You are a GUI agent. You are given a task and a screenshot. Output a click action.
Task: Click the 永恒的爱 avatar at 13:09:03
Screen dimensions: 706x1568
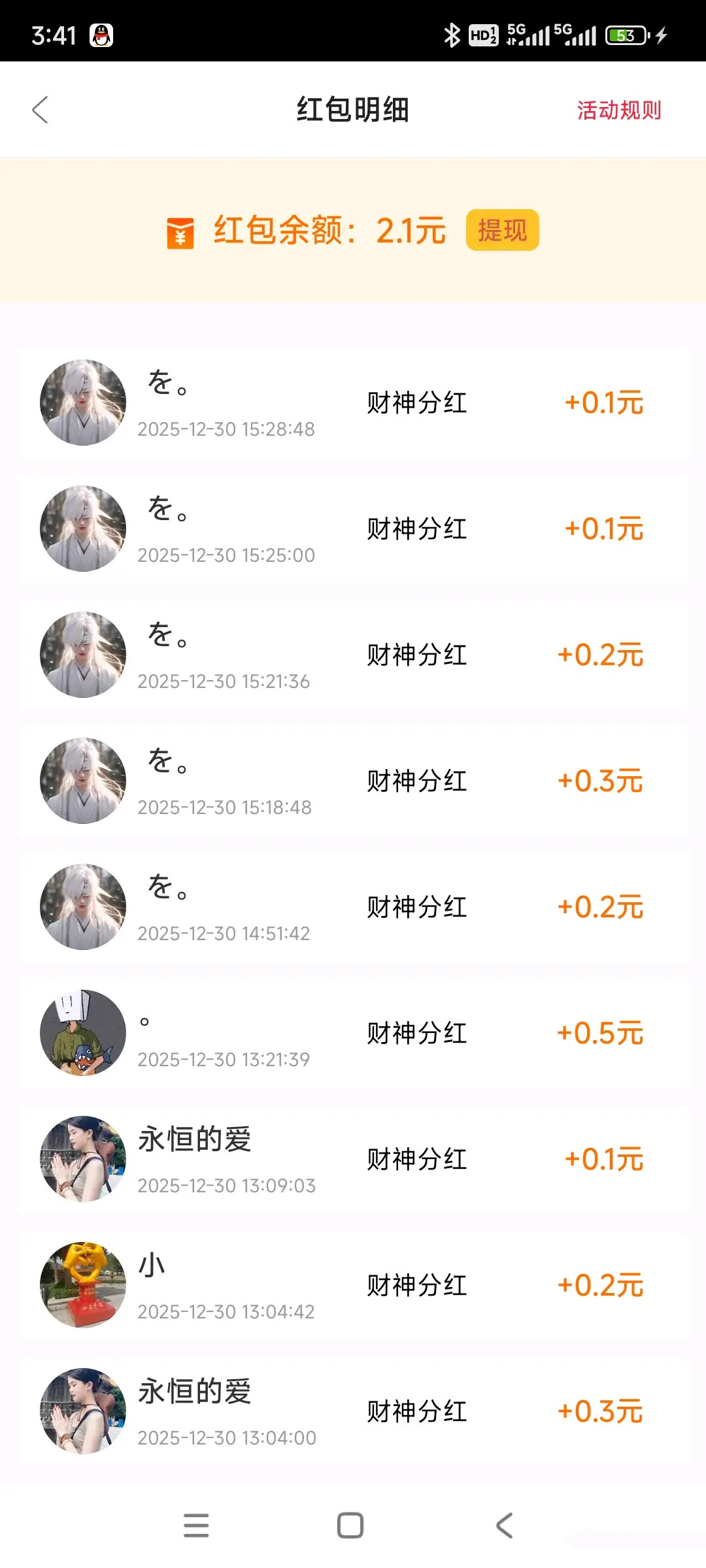(82, 1158)
